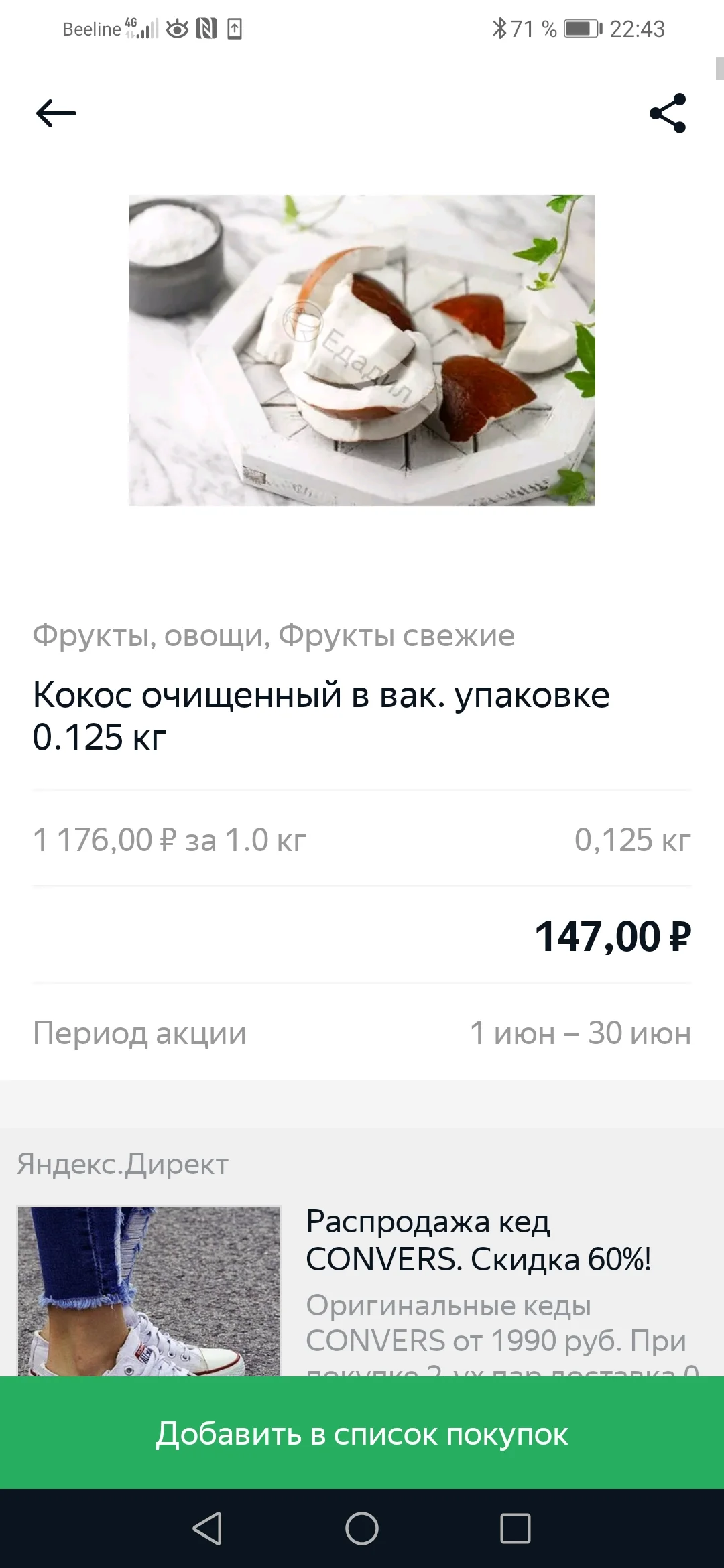The width and height of the screenshot is (724, 1568).
Task: Go to the home screen
Action: [x=362, y=1528]
